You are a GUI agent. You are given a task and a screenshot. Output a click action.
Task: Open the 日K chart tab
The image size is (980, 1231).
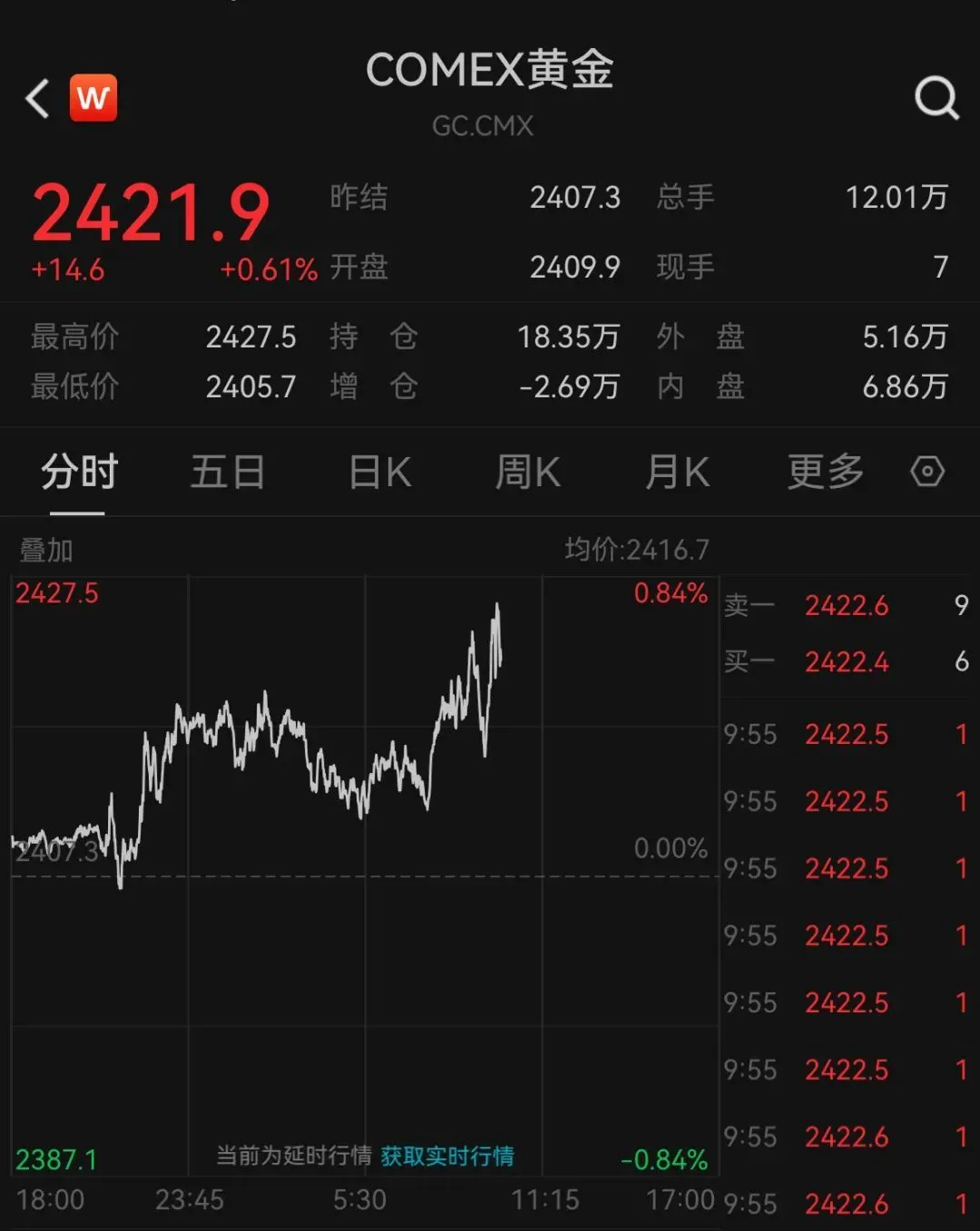point(379,472)
